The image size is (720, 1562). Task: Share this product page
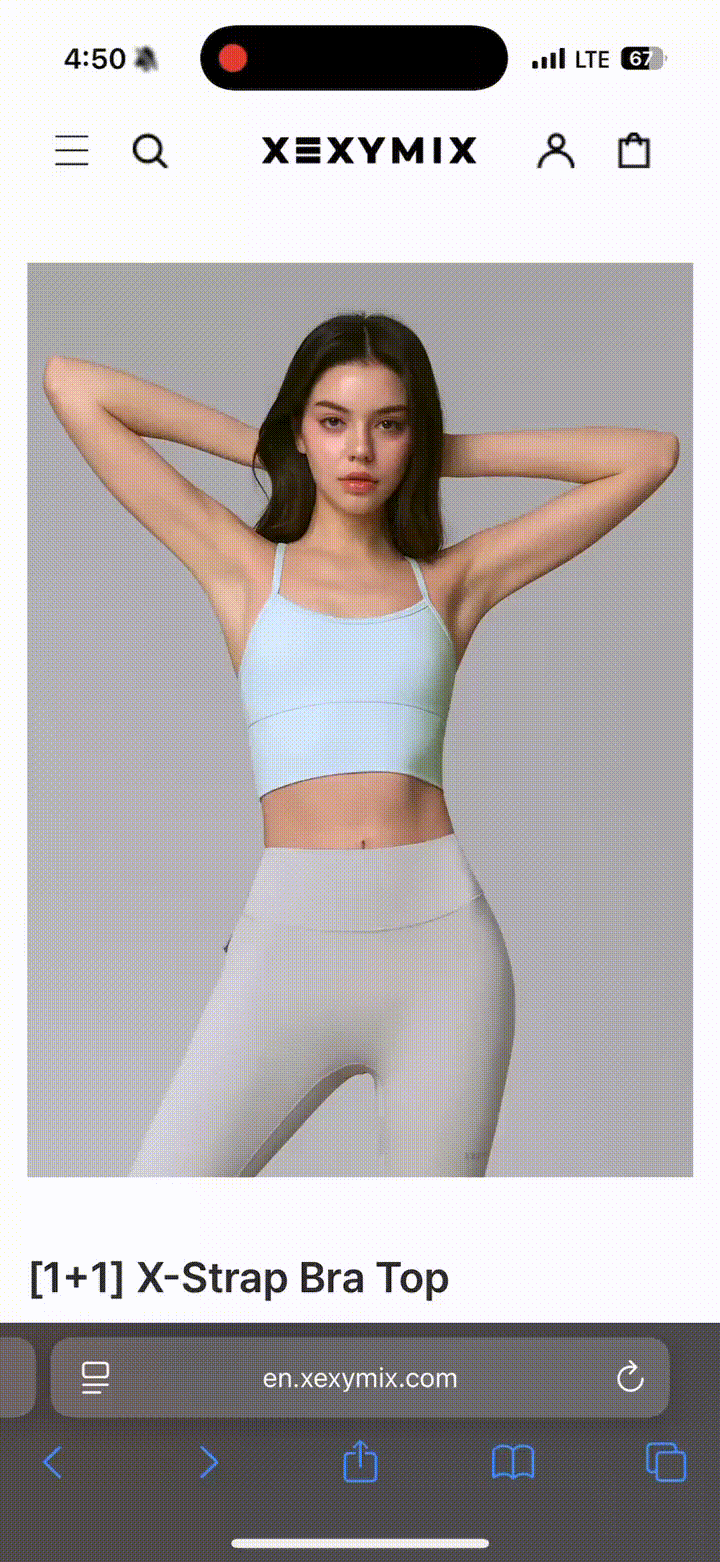(360, 1463)
